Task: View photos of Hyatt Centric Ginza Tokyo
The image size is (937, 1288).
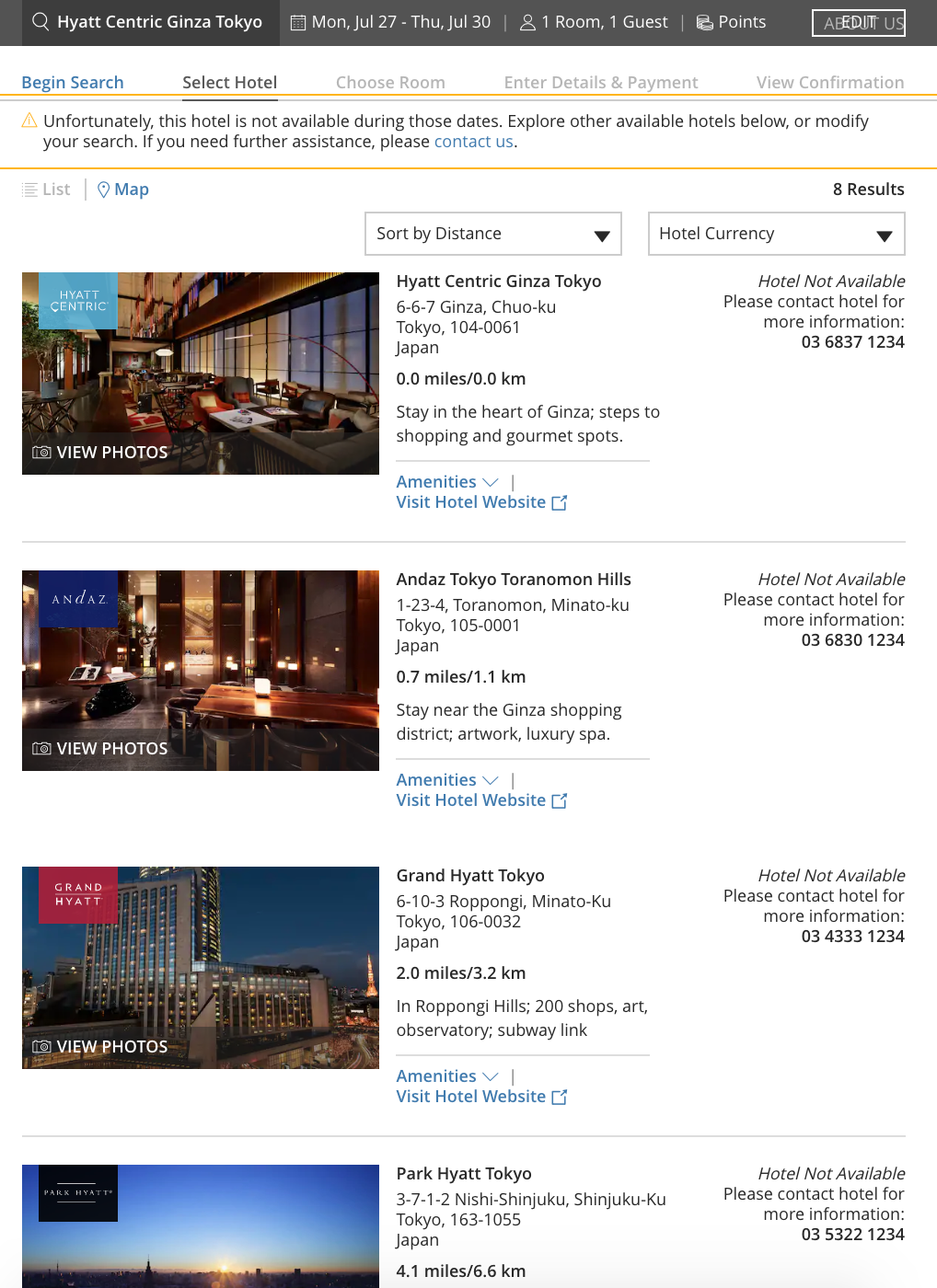Action: (101, 453)
